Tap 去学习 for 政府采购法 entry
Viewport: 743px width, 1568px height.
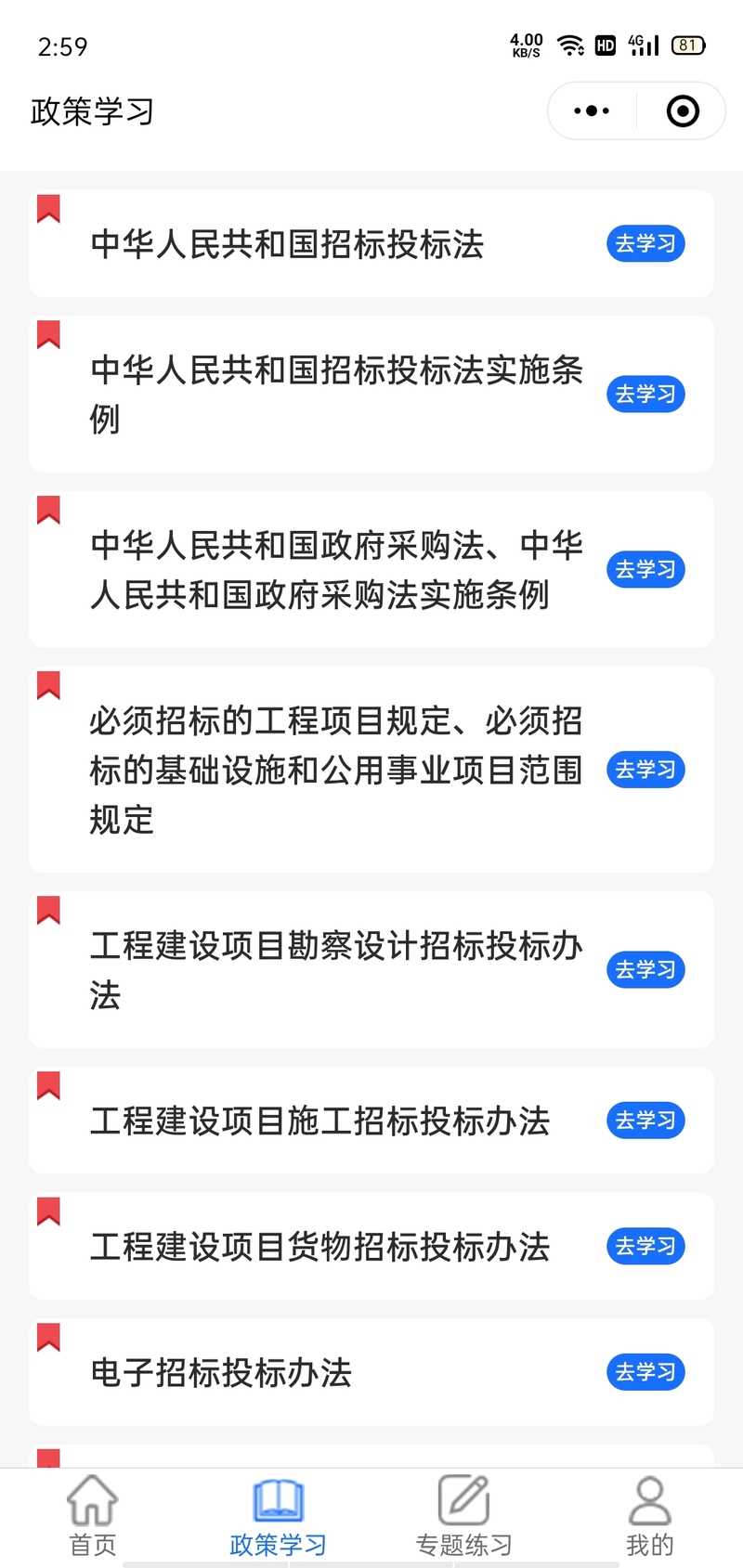point(645,569)
